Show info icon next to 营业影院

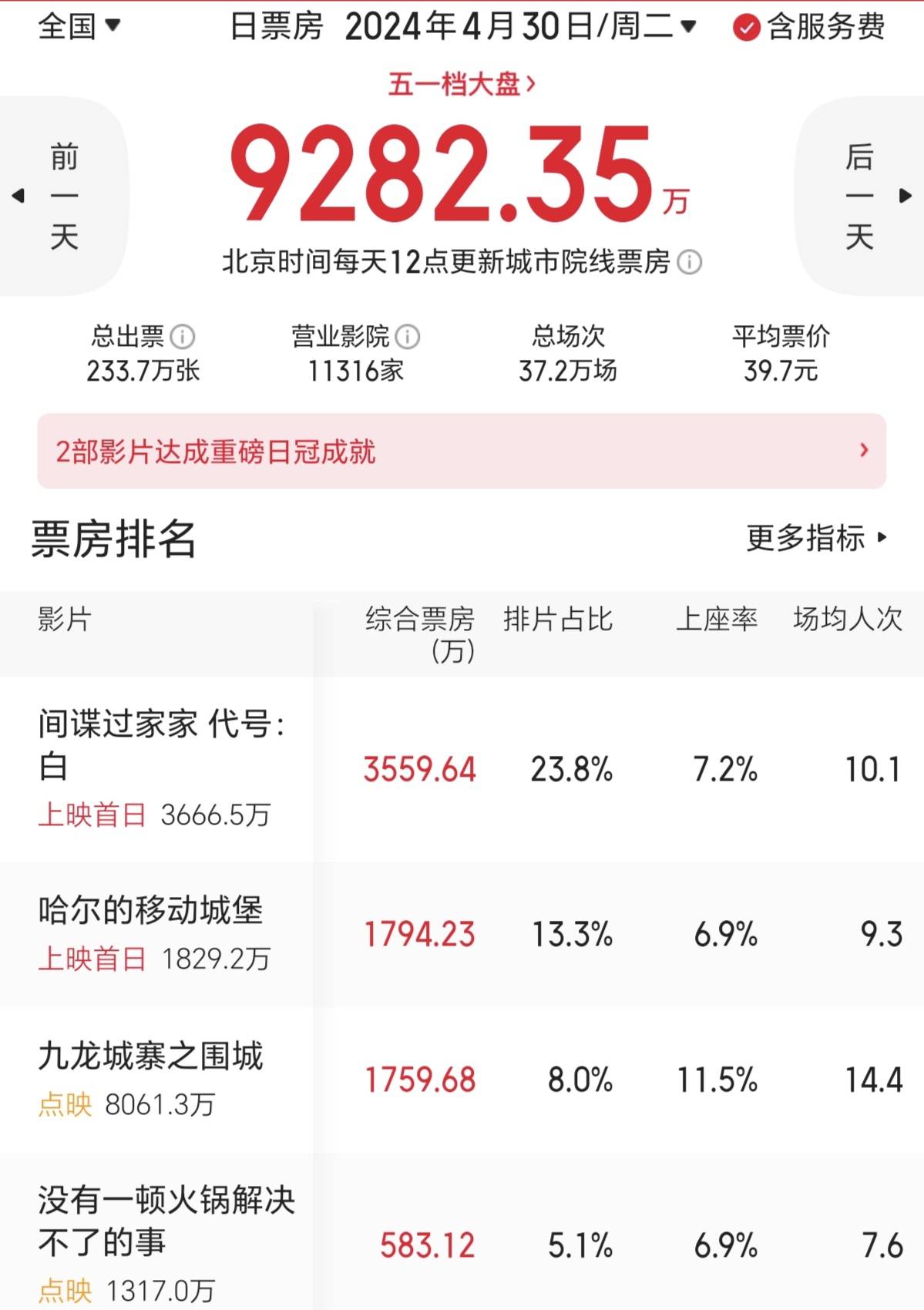pyautogui.click(x=408, y=337)
